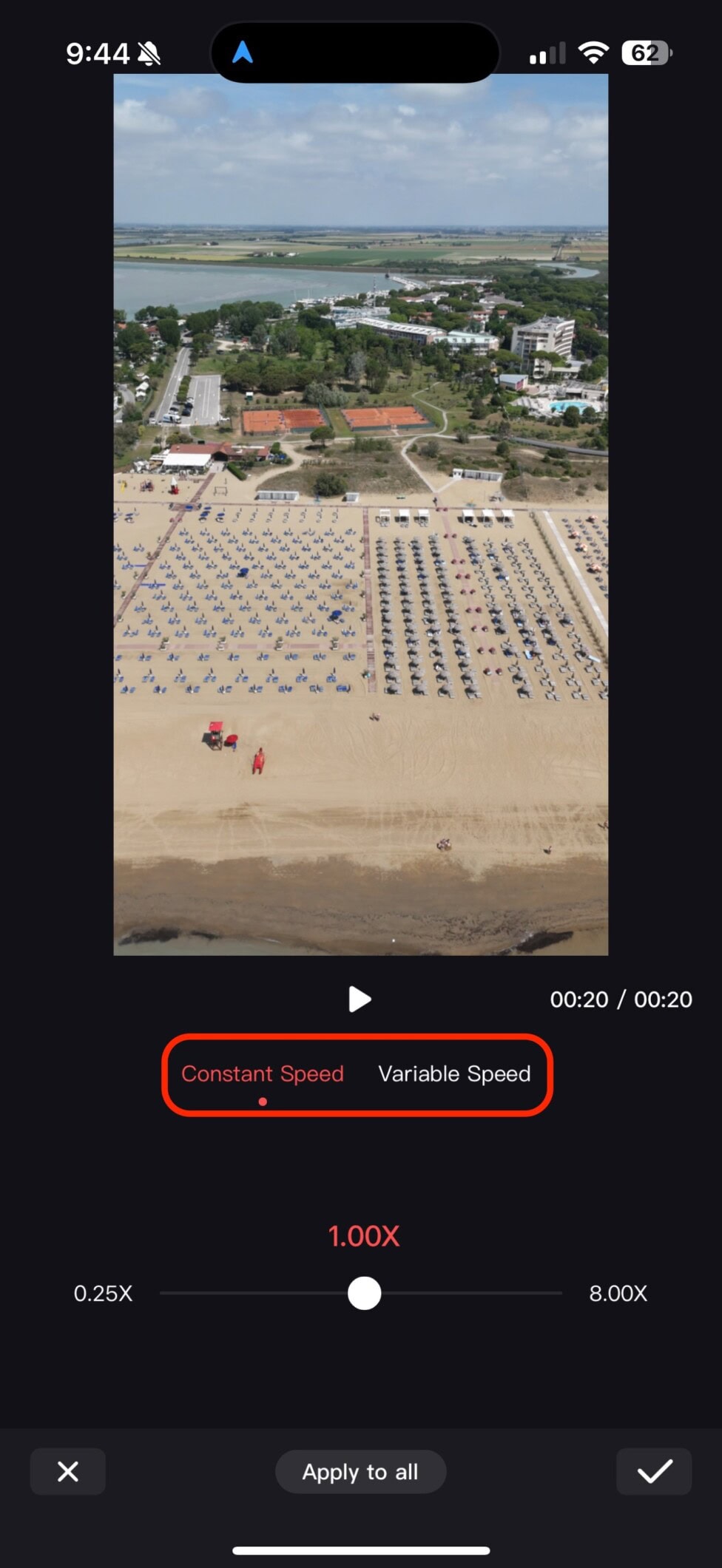Viewport: 722px width, 1568px height.
Task: Select the Constant Speed tab
Action: click(x=263, y=1073)
